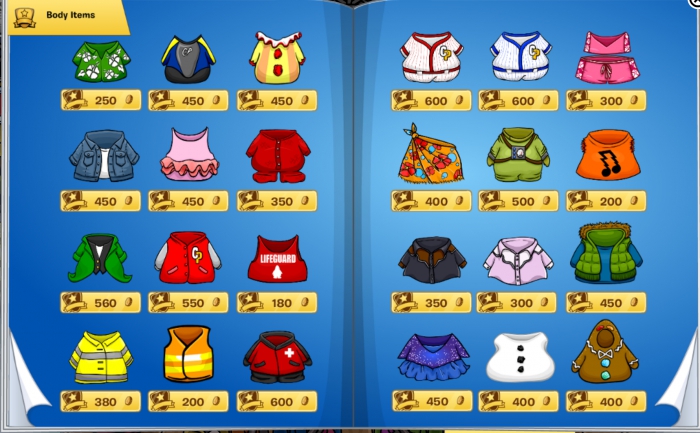Buy the red pajamas for 350 coins
The image size is (700, 433).
276,157
